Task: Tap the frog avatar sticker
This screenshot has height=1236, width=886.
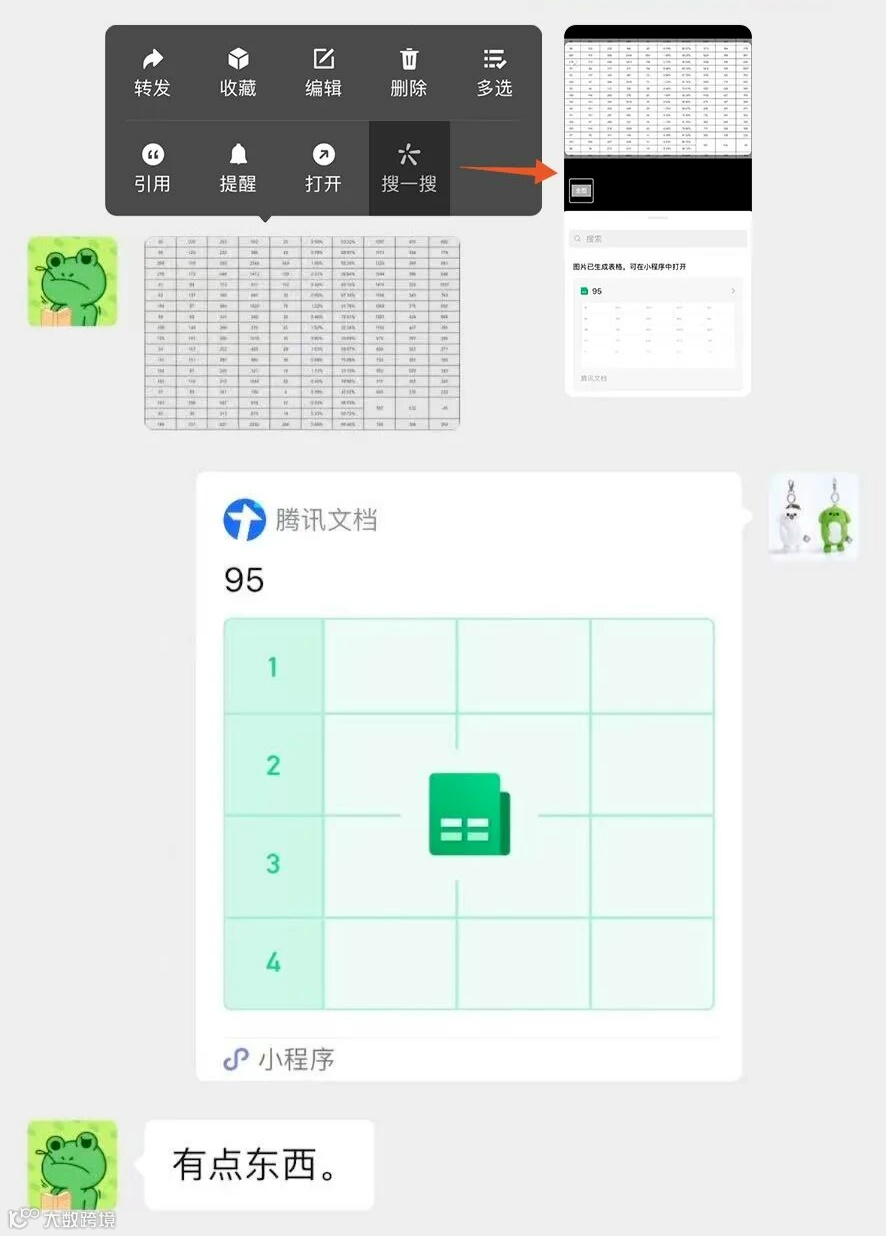Action: click(x=72, y=281)
